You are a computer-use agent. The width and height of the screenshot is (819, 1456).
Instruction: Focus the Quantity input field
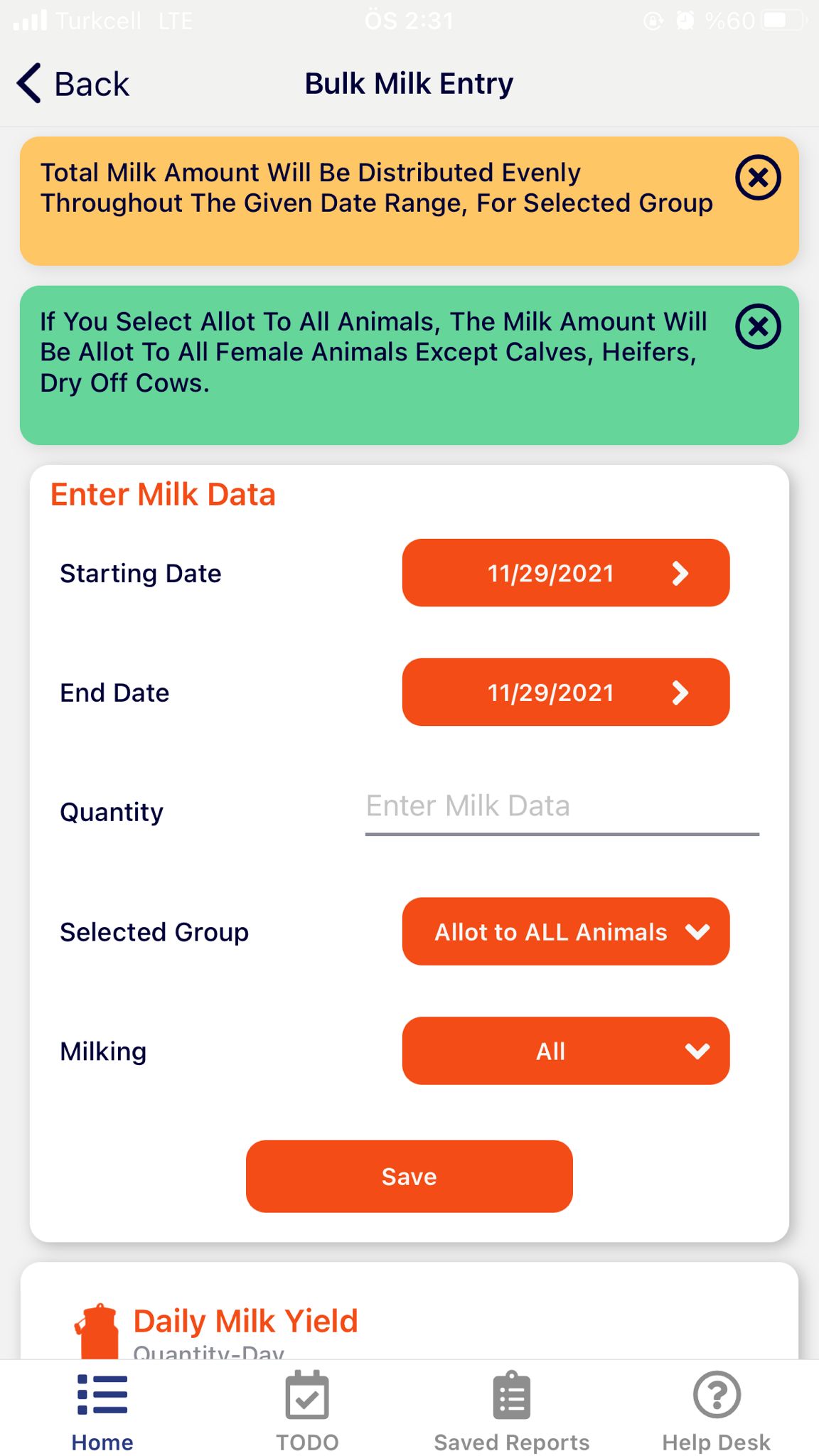[x=562, y=808]
